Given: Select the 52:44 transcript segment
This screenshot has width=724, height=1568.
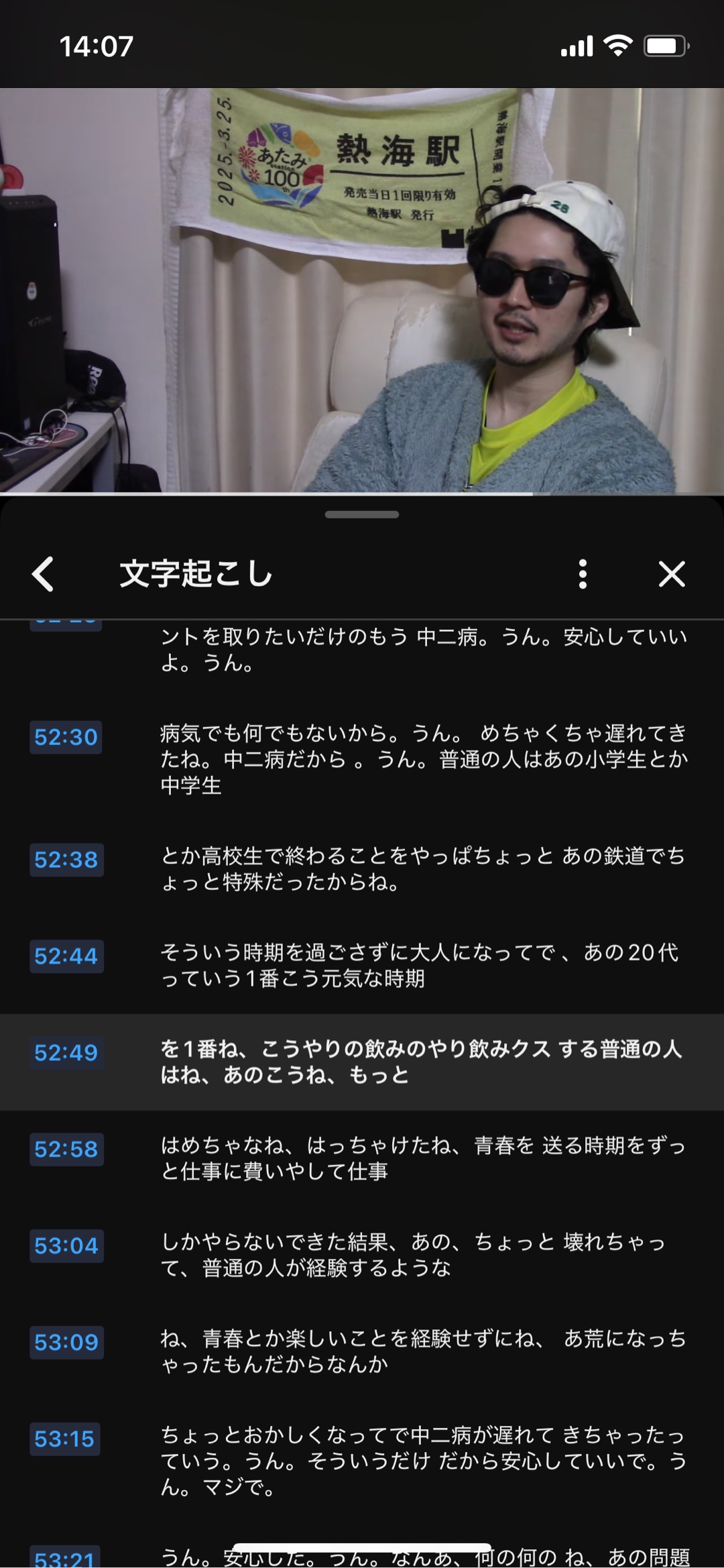Looking at the screenshot, I should coord(66,956).
